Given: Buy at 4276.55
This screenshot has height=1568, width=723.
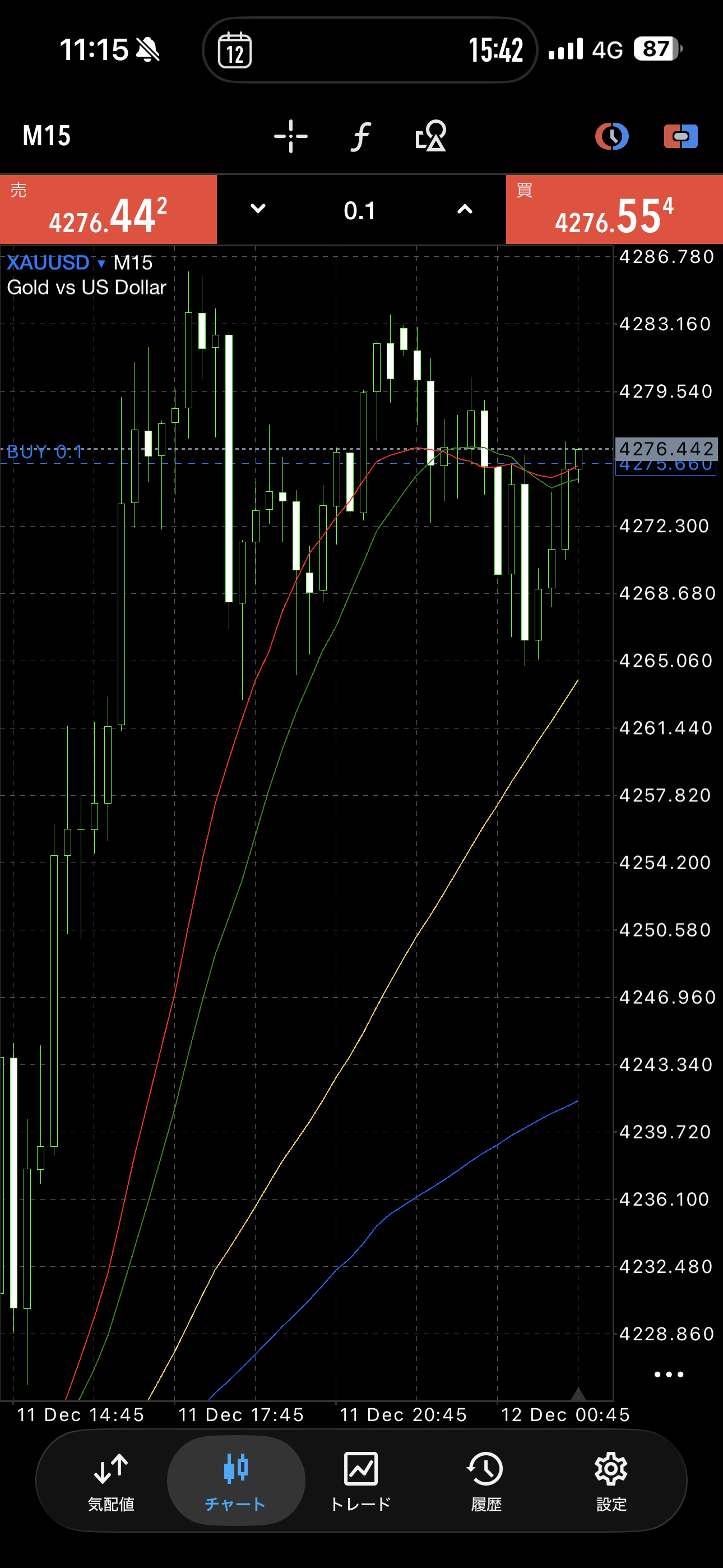Looking at the screenshot, I should coord(614,210).
